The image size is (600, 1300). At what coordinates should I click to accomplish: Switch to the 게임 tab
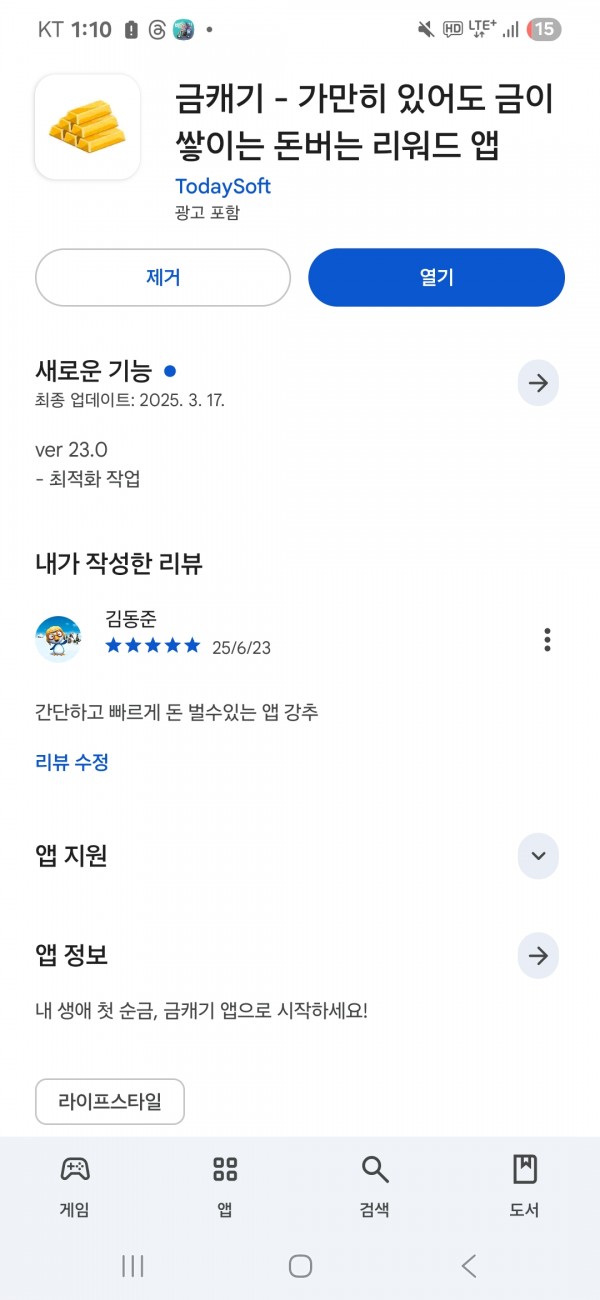[x=75, y=1185]
